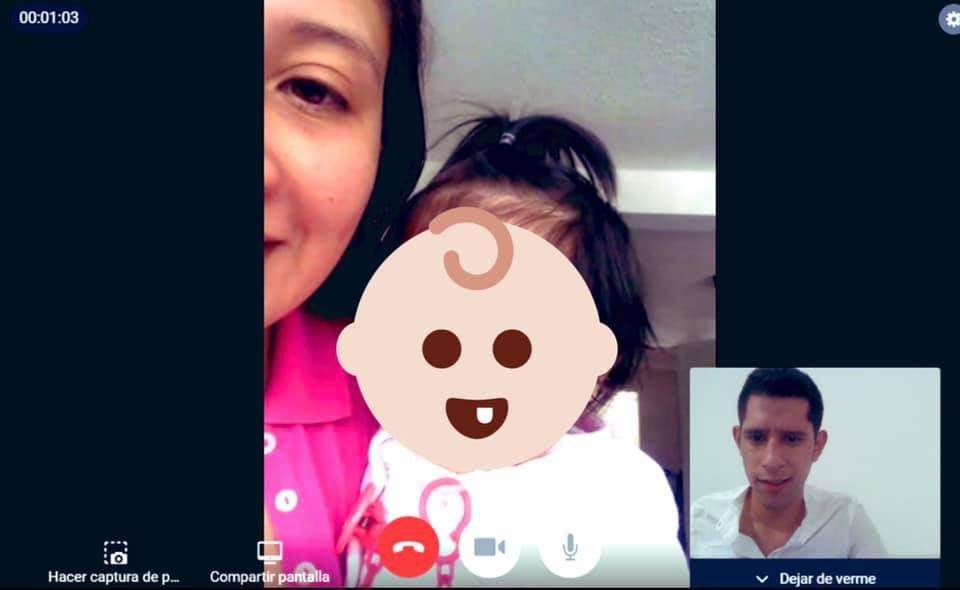The image size is (960, 590).
Task: Open the settings gear
Action: (x=951, y=19)
